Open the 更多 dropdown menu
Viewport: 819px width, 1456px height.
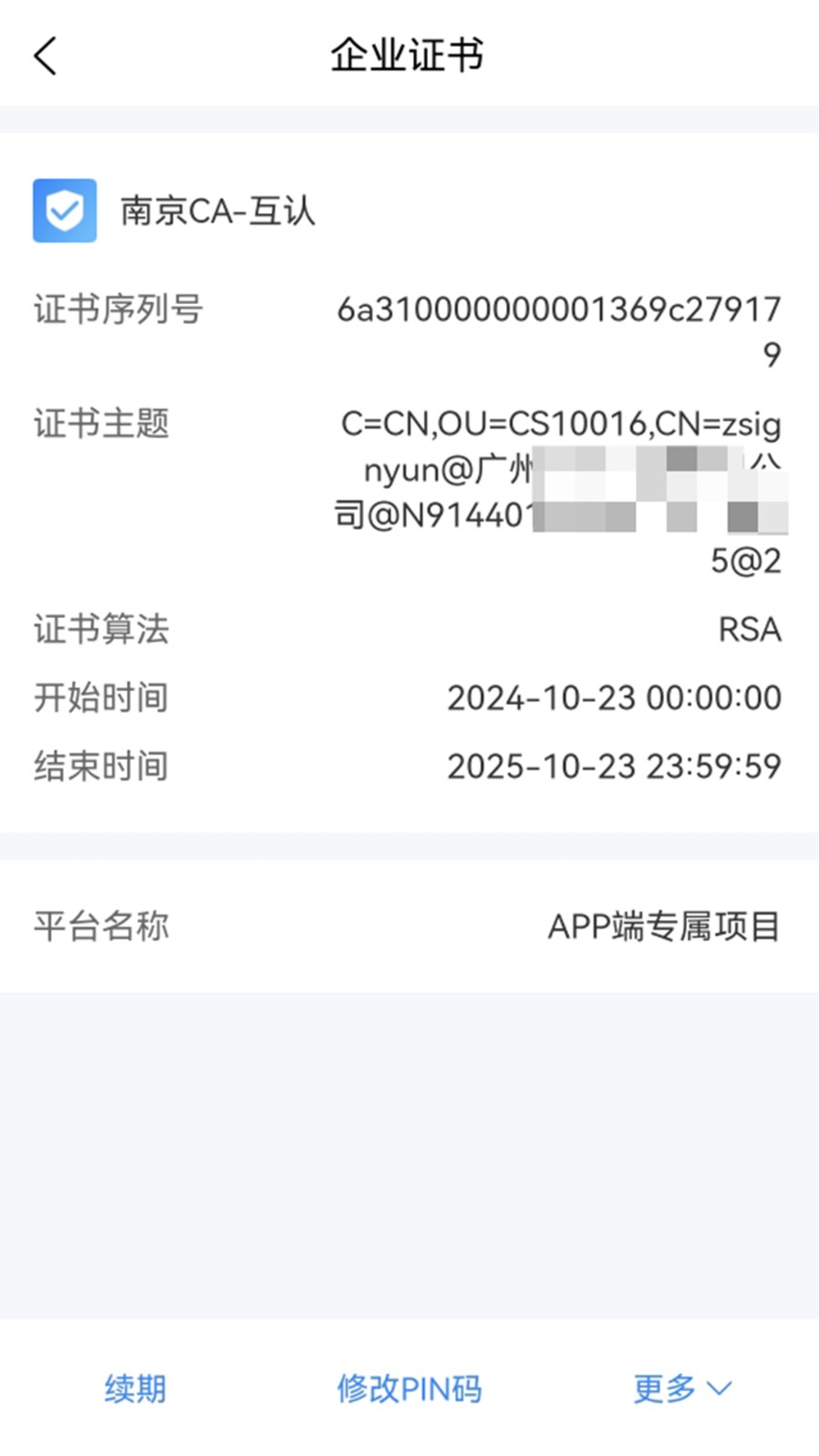point(682,1388)
